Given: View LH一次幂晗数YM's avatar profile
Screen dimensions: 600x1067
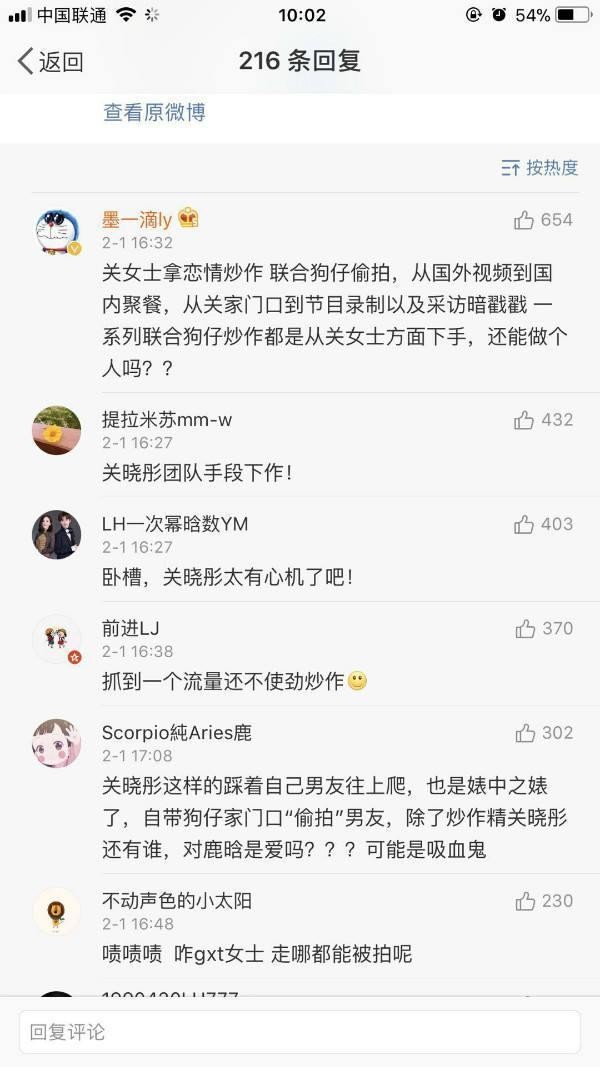Looking at the screenshot, I should (x=57, y=535).
